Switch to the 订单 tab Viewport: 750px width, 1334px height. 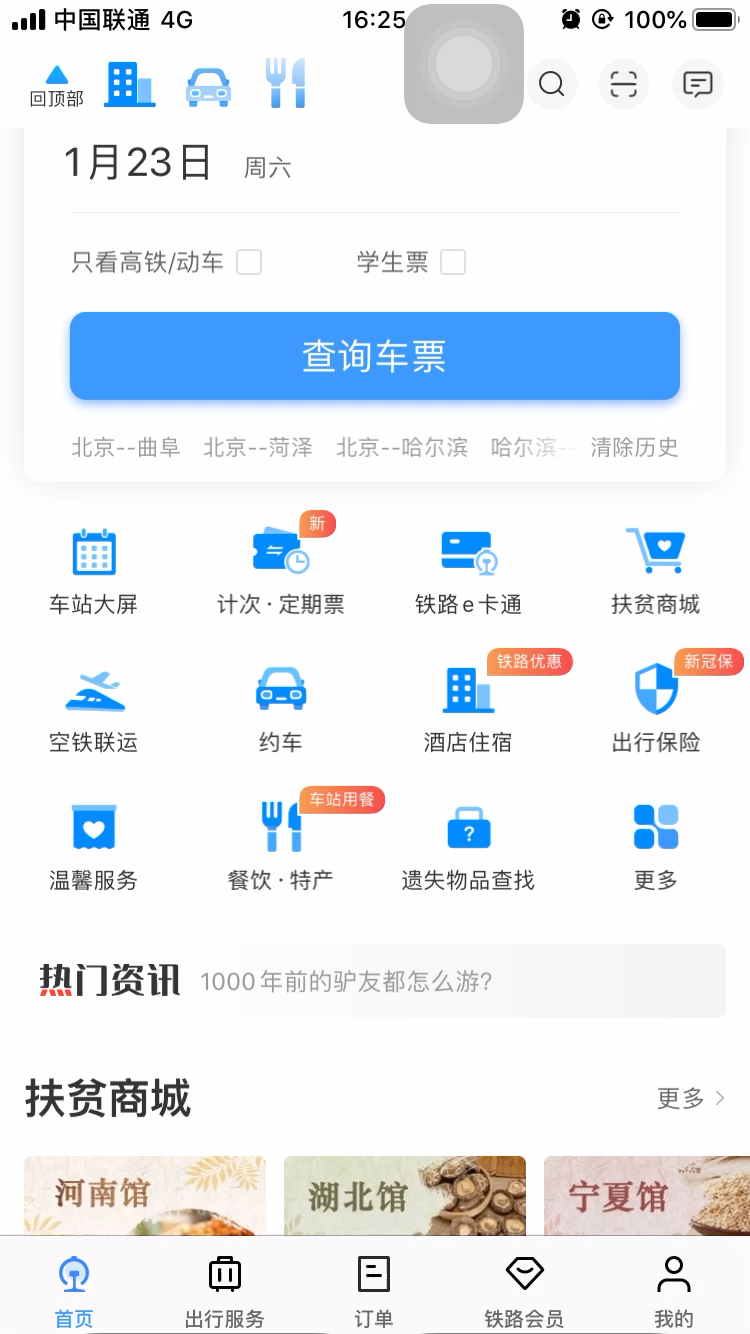[374, 1291]
